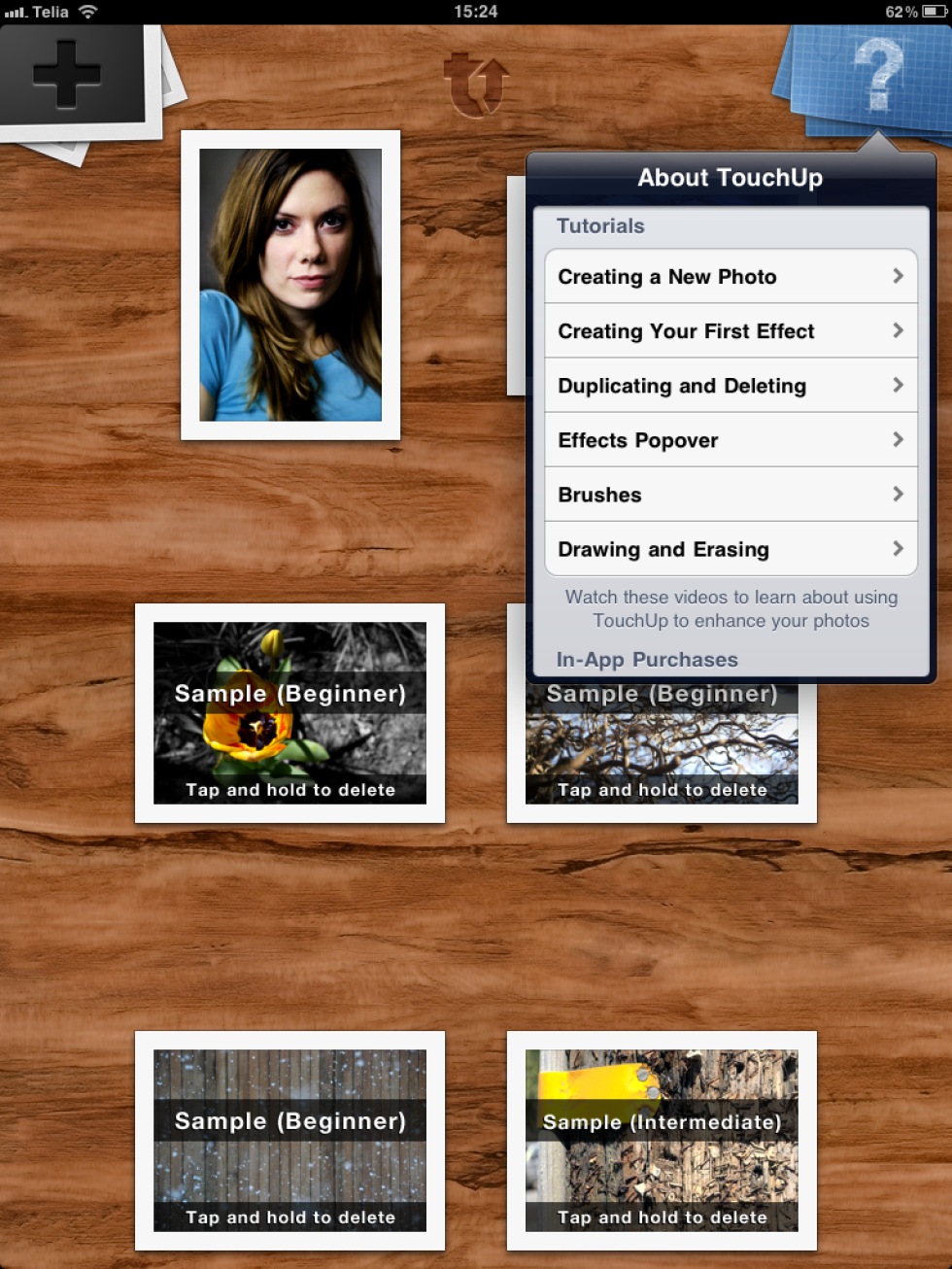952x1269 pixels.
Task: Open the Drawing and Erasing tutorial
Action: pyautogui.click(x=731, y=549)
